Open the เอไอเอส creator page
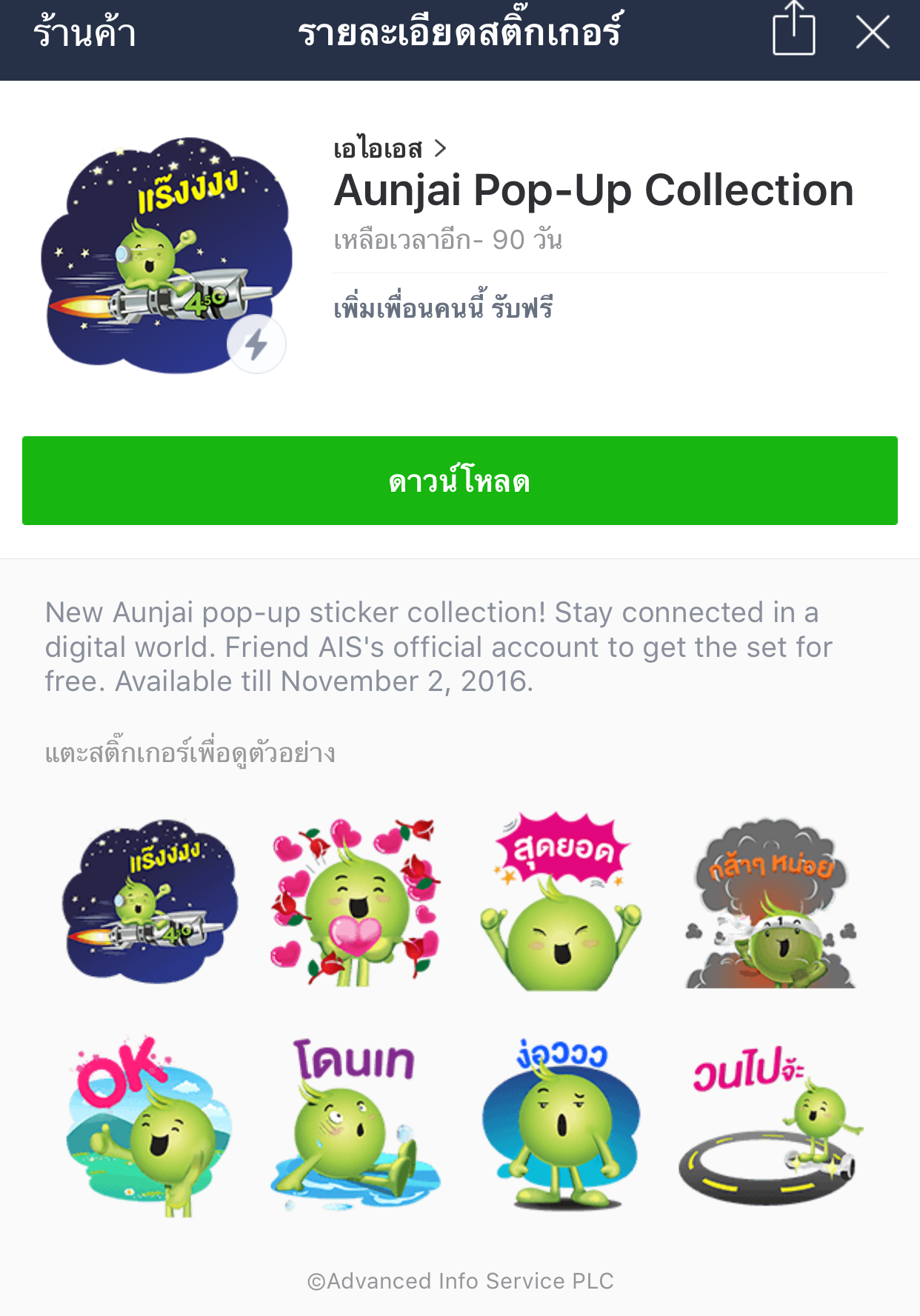 pos(390,149)
